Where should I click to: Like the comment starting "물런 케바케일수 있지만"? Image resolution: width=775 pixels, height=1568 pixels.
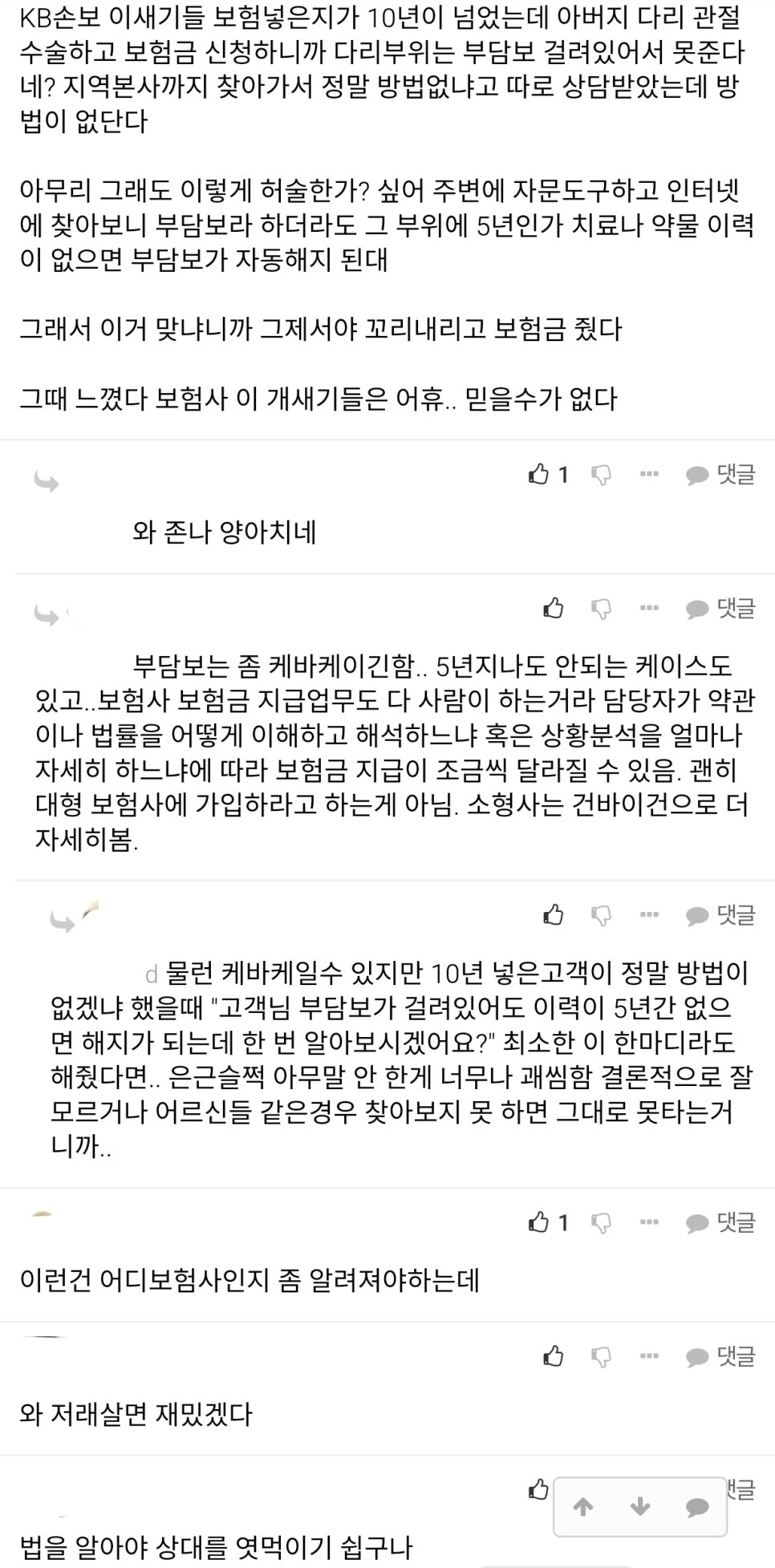[x=554, y=914]
